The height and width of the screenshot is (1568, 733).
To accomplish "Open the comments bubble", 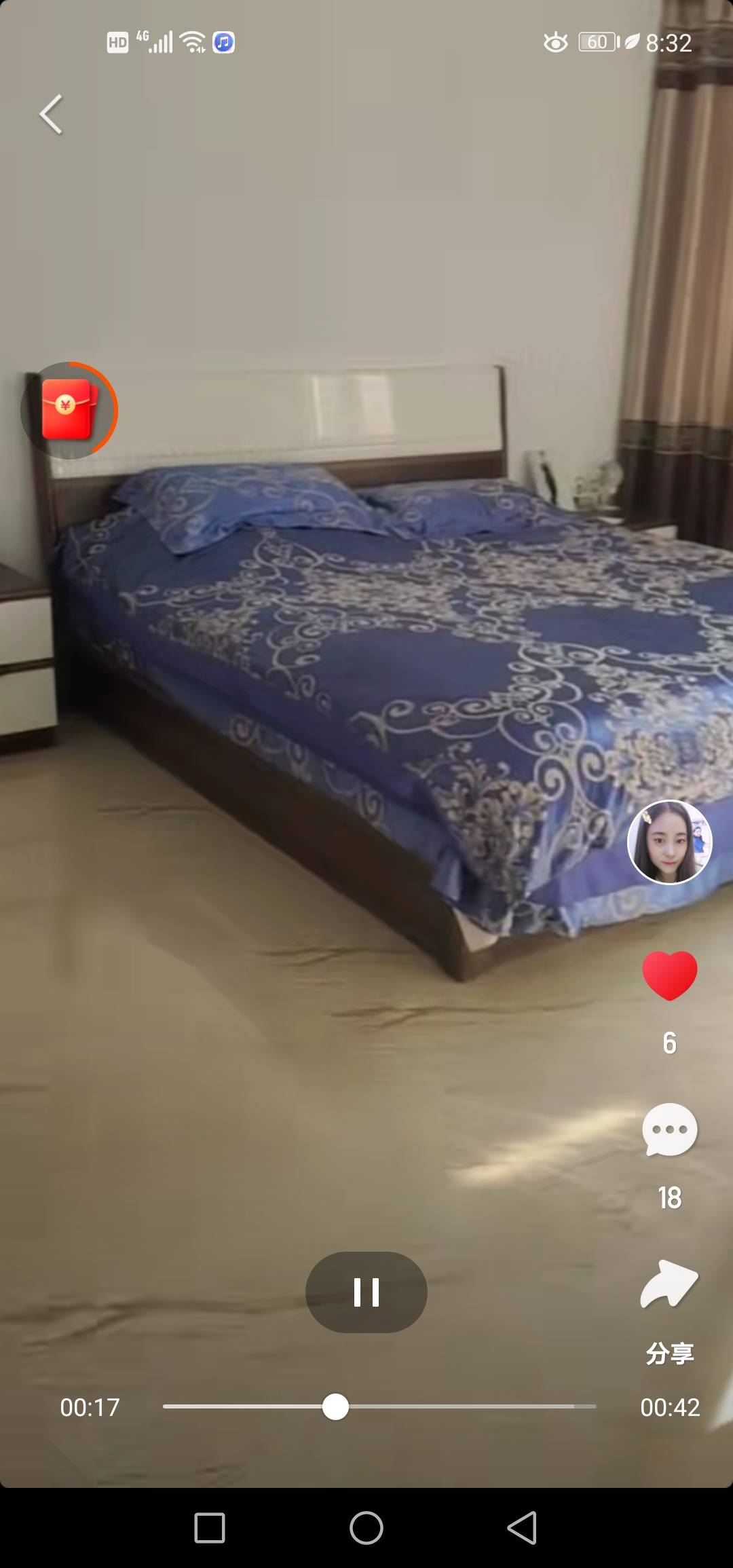I will click(x=669, y=1130).
